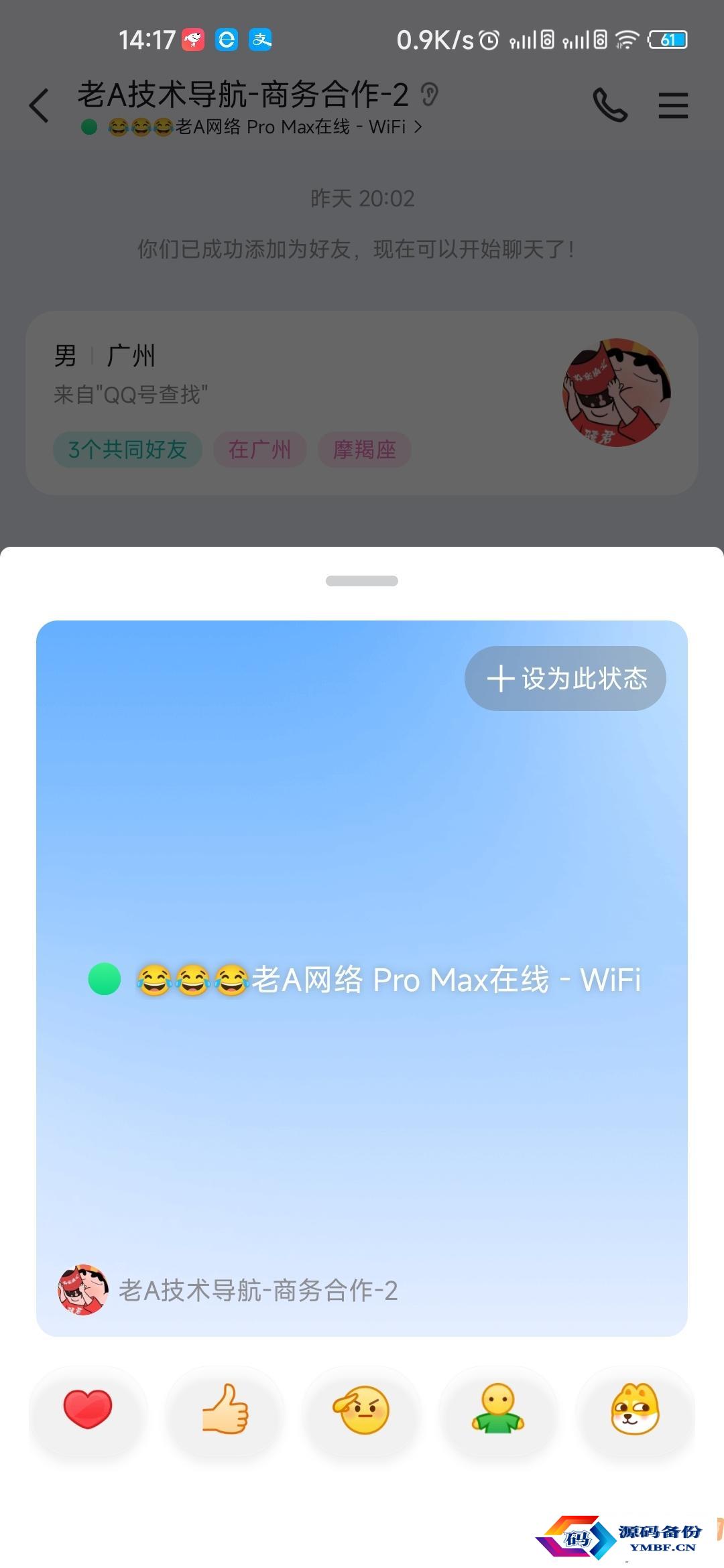This screenshot has width=724, height=1568.
Task: Go back from the chat
Action: coord(40,105)
